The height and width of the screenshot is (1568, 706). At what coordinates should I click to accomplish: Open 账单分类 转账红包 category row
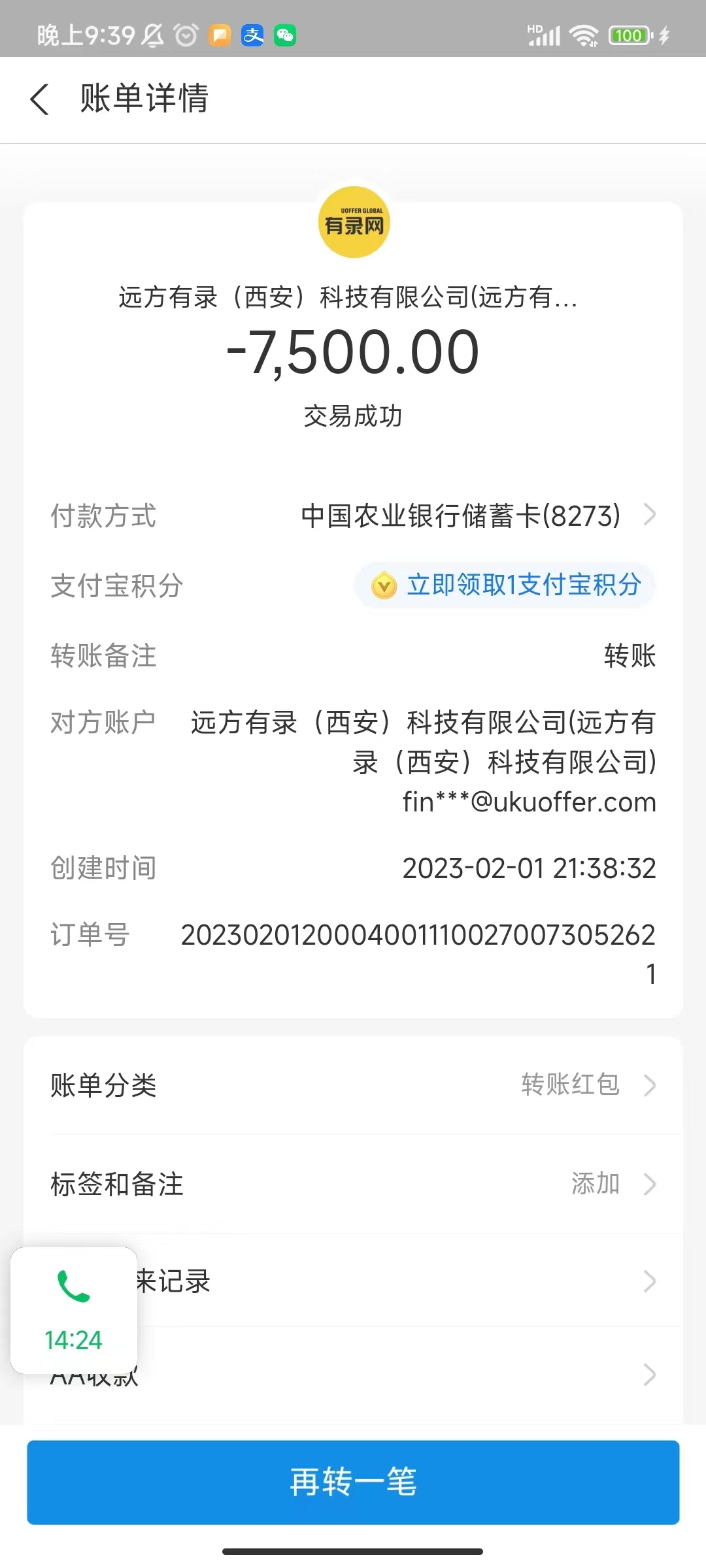pyautogui.click(x=353, y=1086)
